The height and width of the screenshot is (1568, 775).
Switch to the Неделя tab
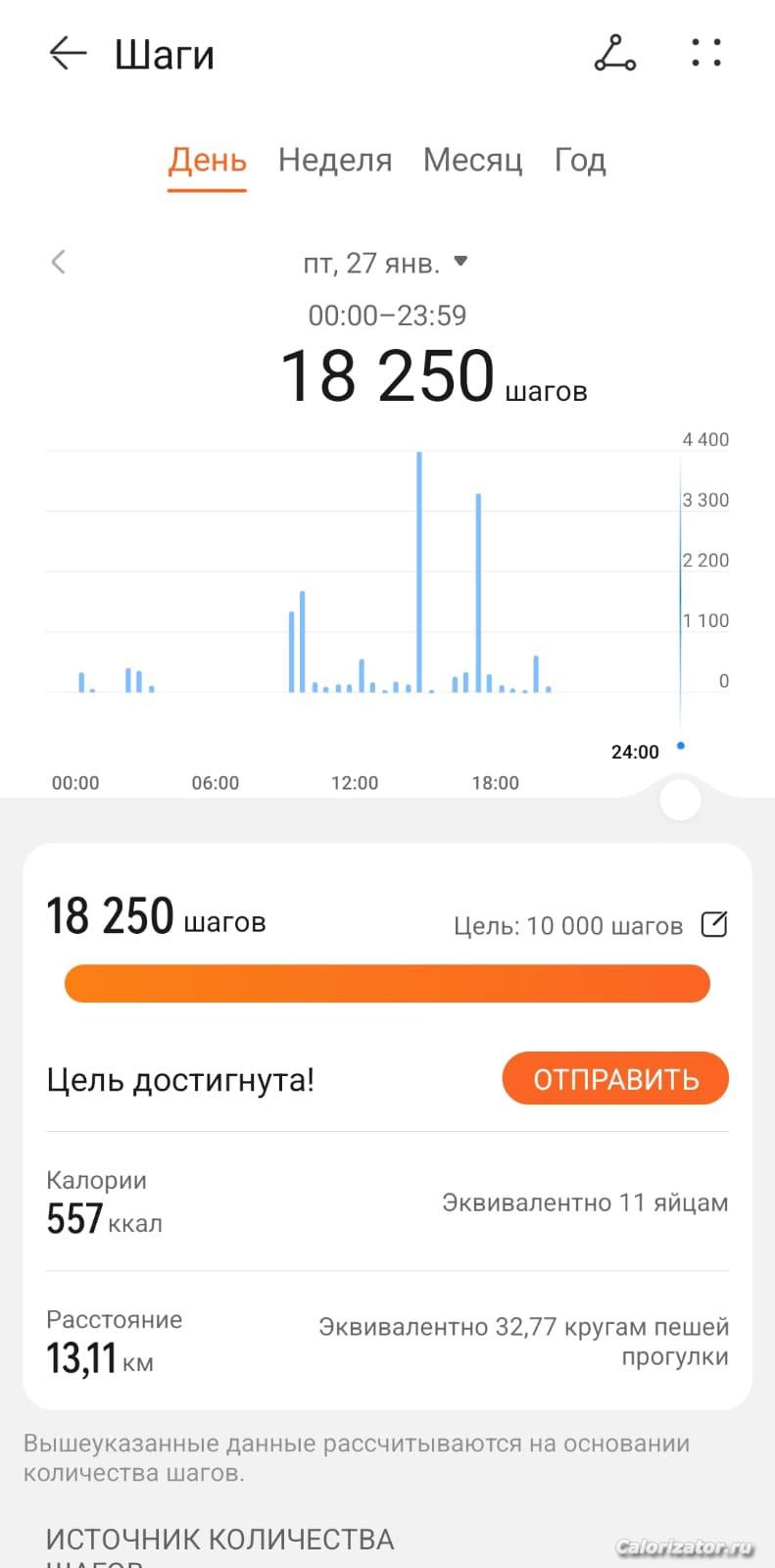point(335,160)
